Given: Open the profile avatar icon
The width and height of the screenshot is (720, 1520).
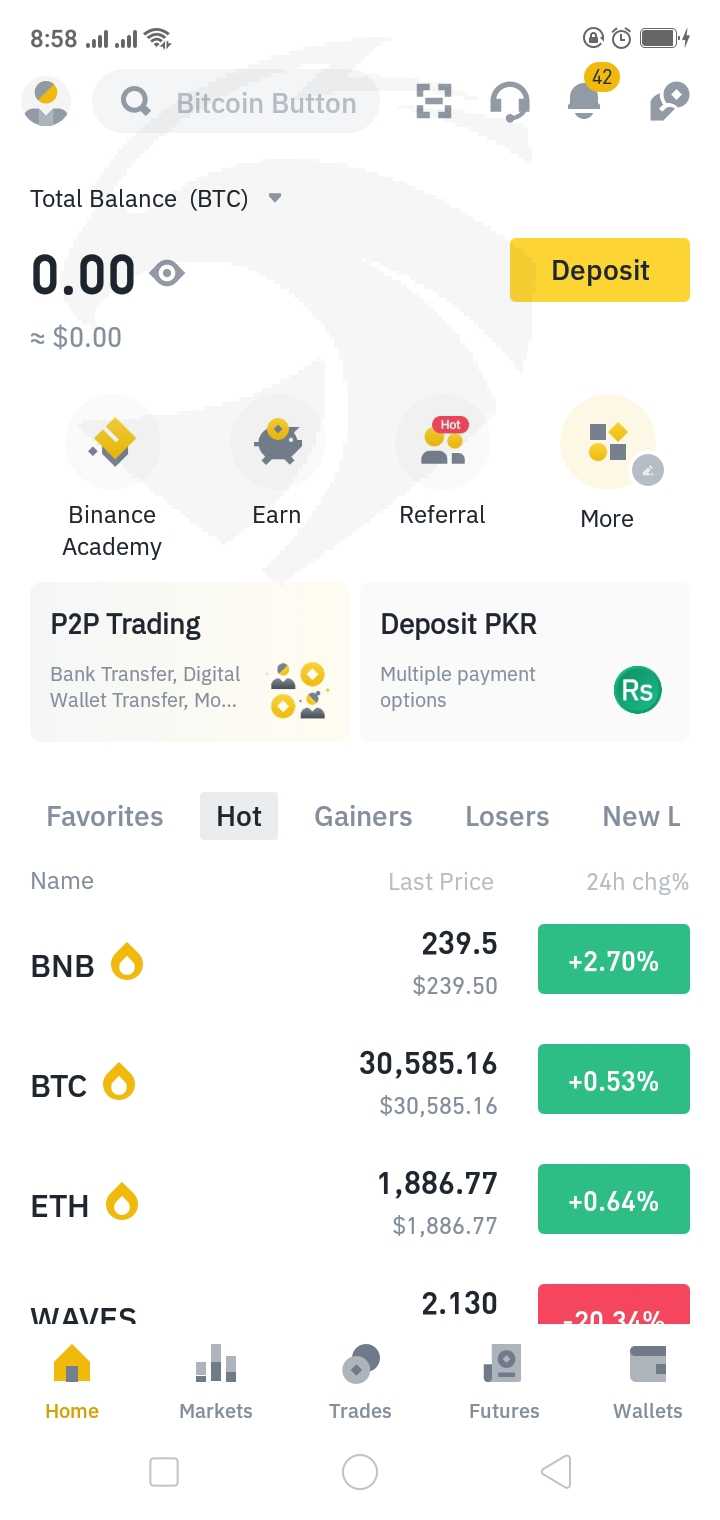Looking at the screenshot, I should click(45, 102).
